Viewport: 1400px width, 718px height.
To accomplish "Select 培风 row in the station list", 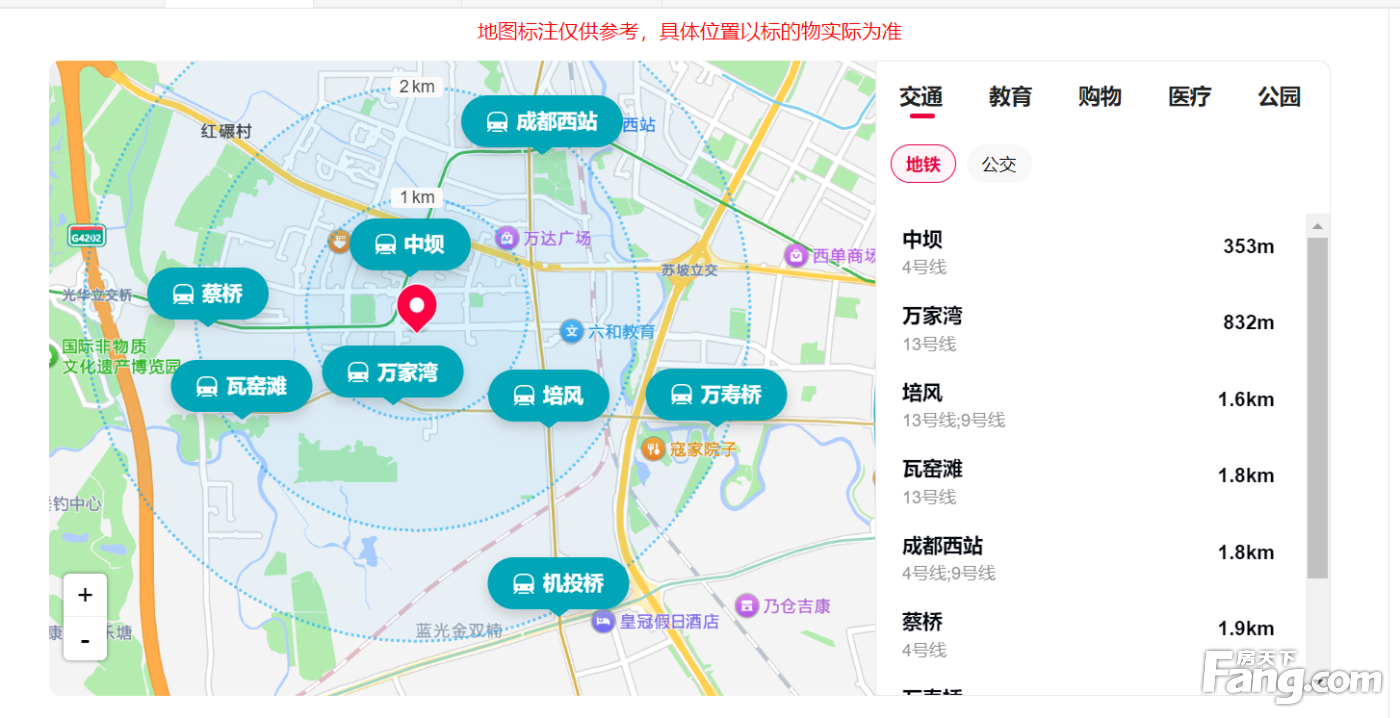I will 1089,405.
